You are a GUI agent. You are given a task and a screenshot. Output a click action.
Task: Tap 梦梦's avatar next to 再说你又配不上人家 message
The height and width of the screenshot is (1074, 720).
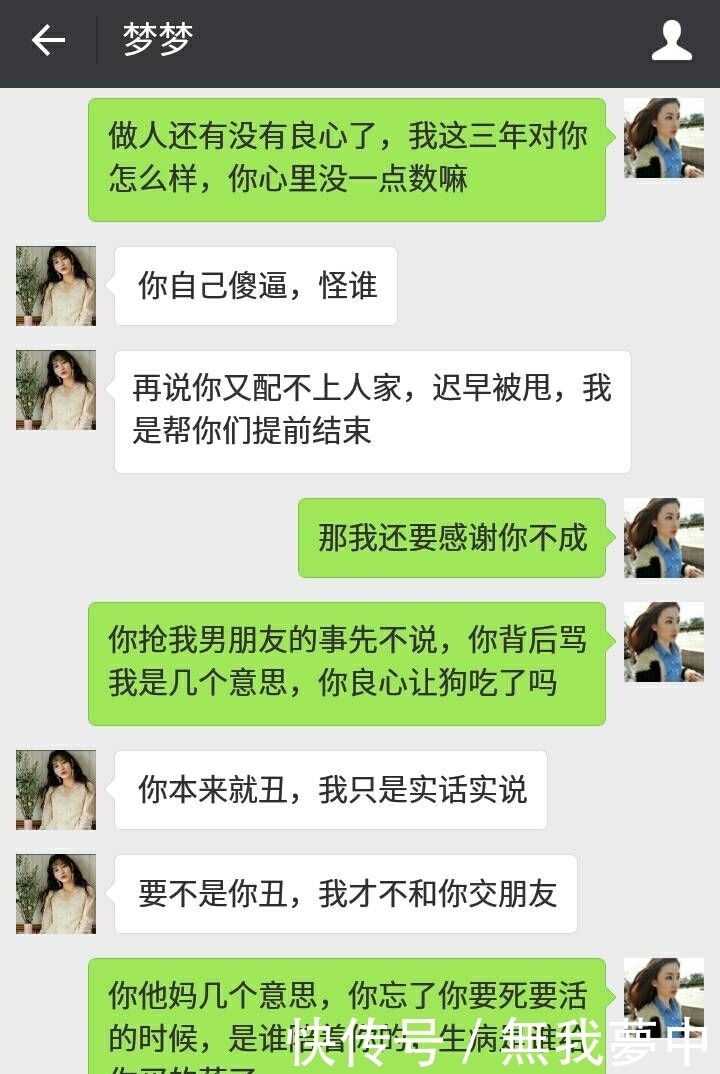click(x=55, y=390)
